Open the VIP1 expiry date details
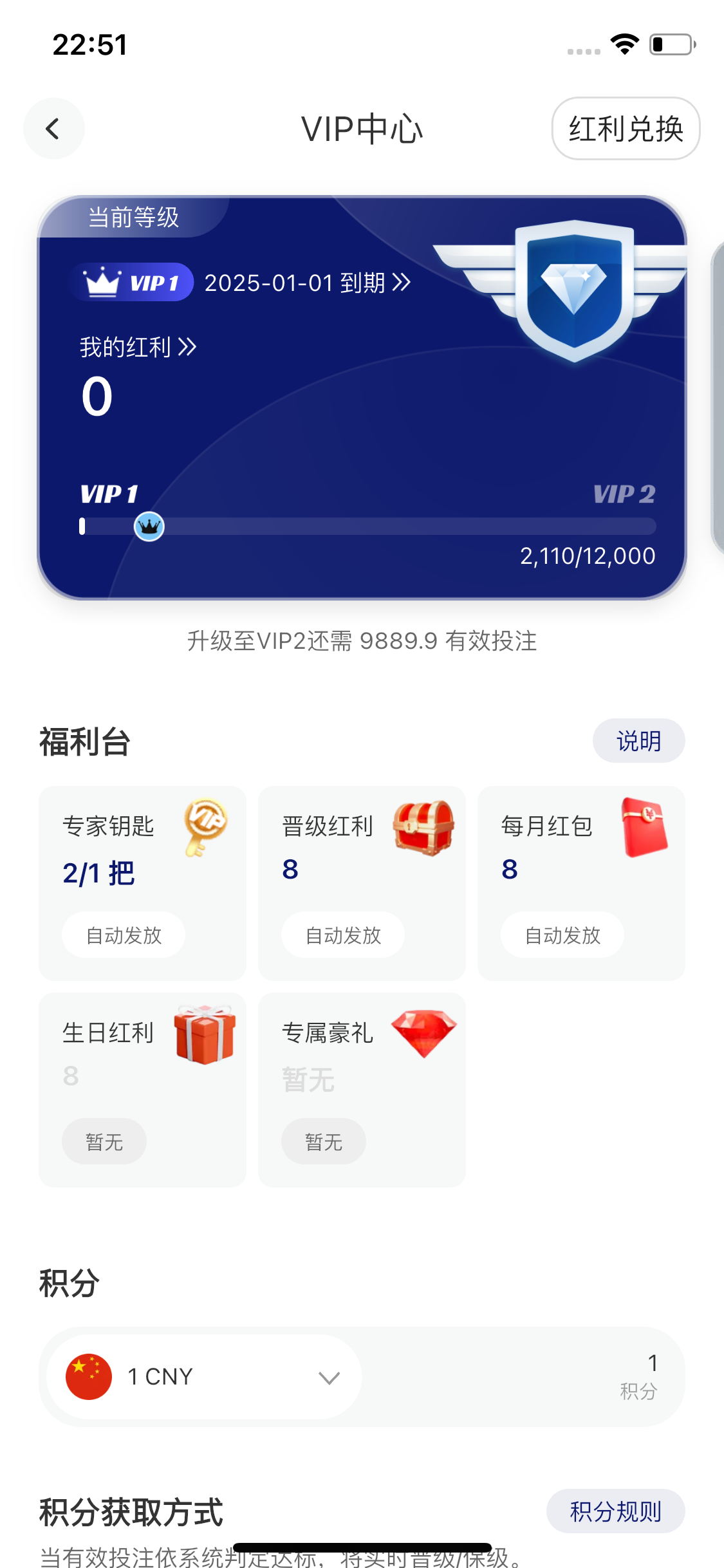Image resolution: width=724 pixels, height=1568 pixels. click(x=307, y=283)
